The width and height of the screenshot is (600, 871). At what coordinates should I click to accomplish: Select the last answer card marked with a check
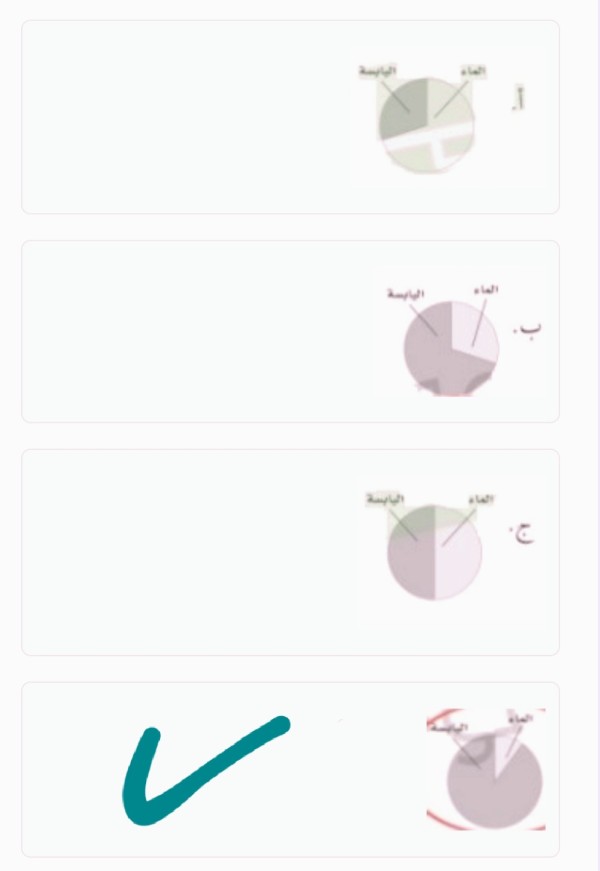(x=290, y=769)
